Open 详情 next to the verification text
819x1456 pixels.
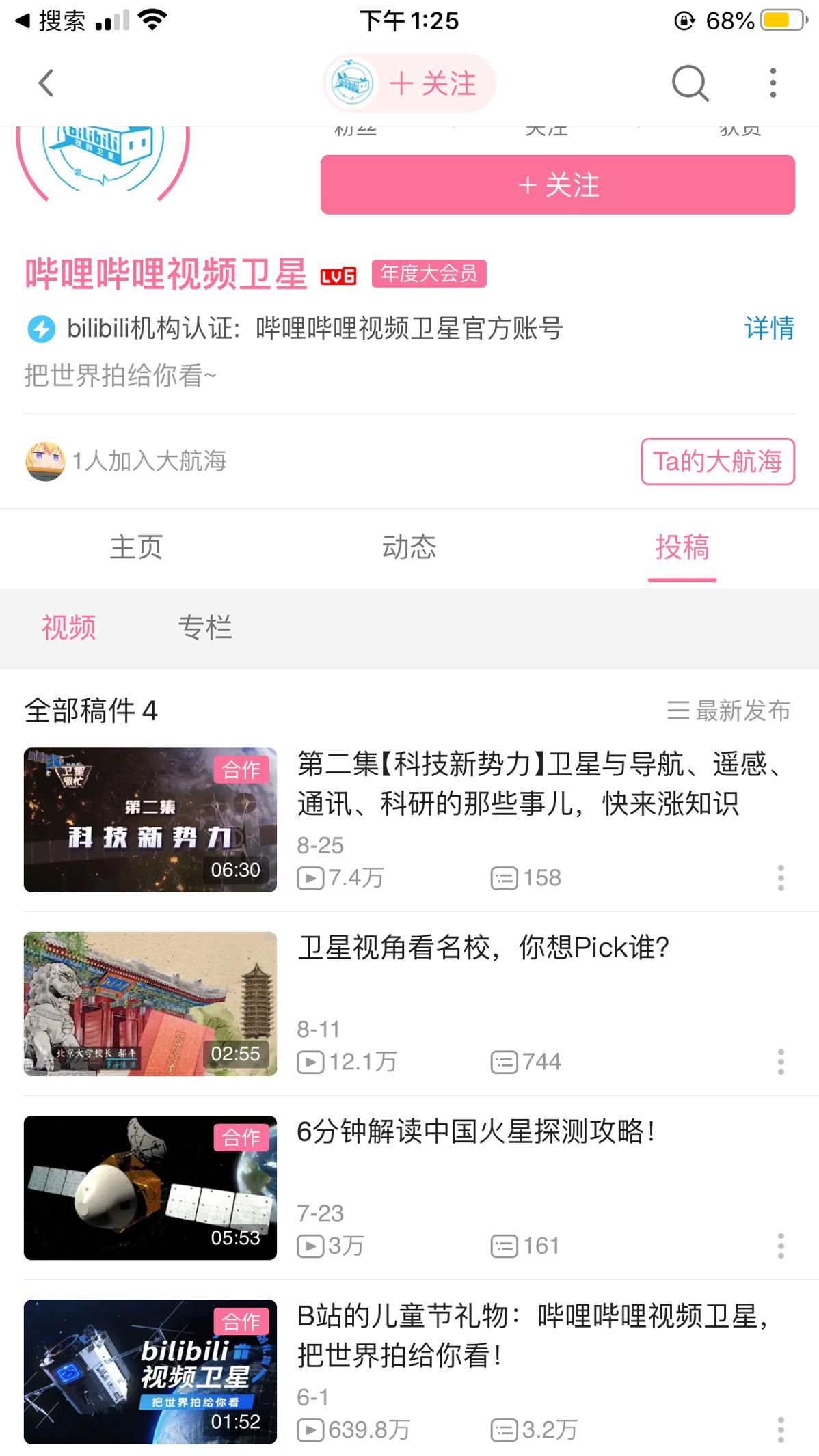[769, 330]
